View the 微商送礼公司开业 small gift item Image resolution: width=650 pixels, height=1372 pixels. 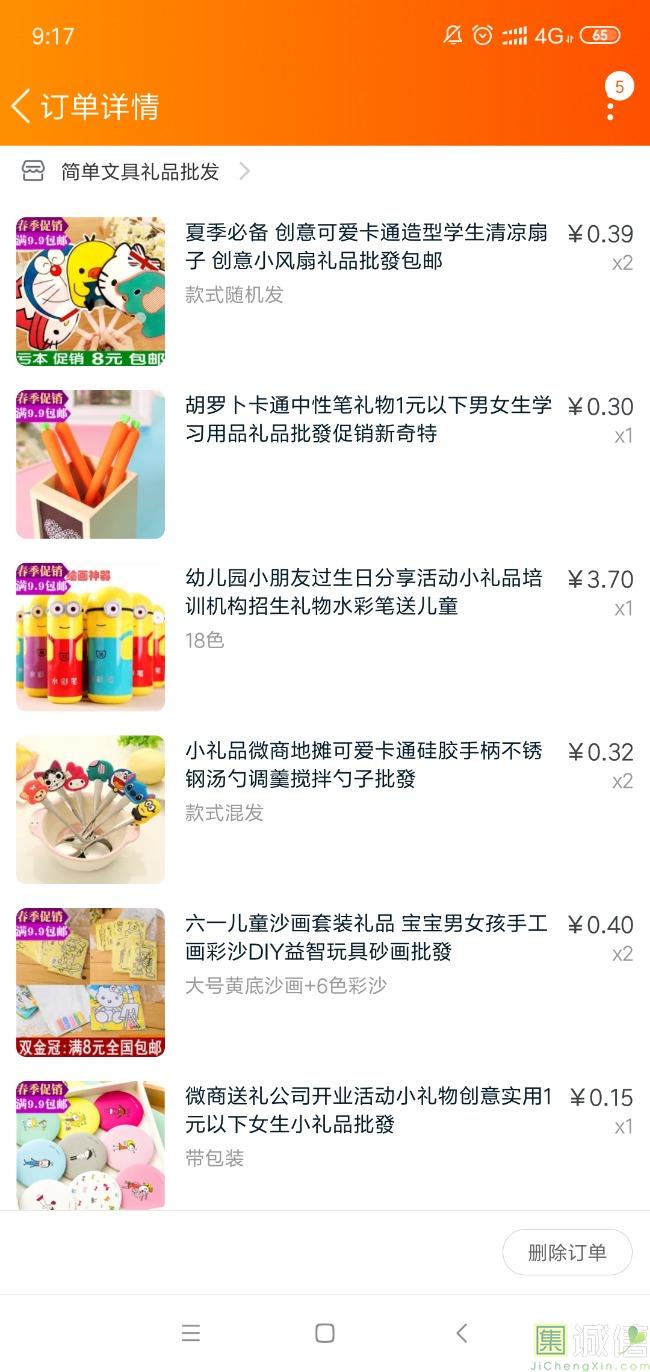tap(368, 1110)
